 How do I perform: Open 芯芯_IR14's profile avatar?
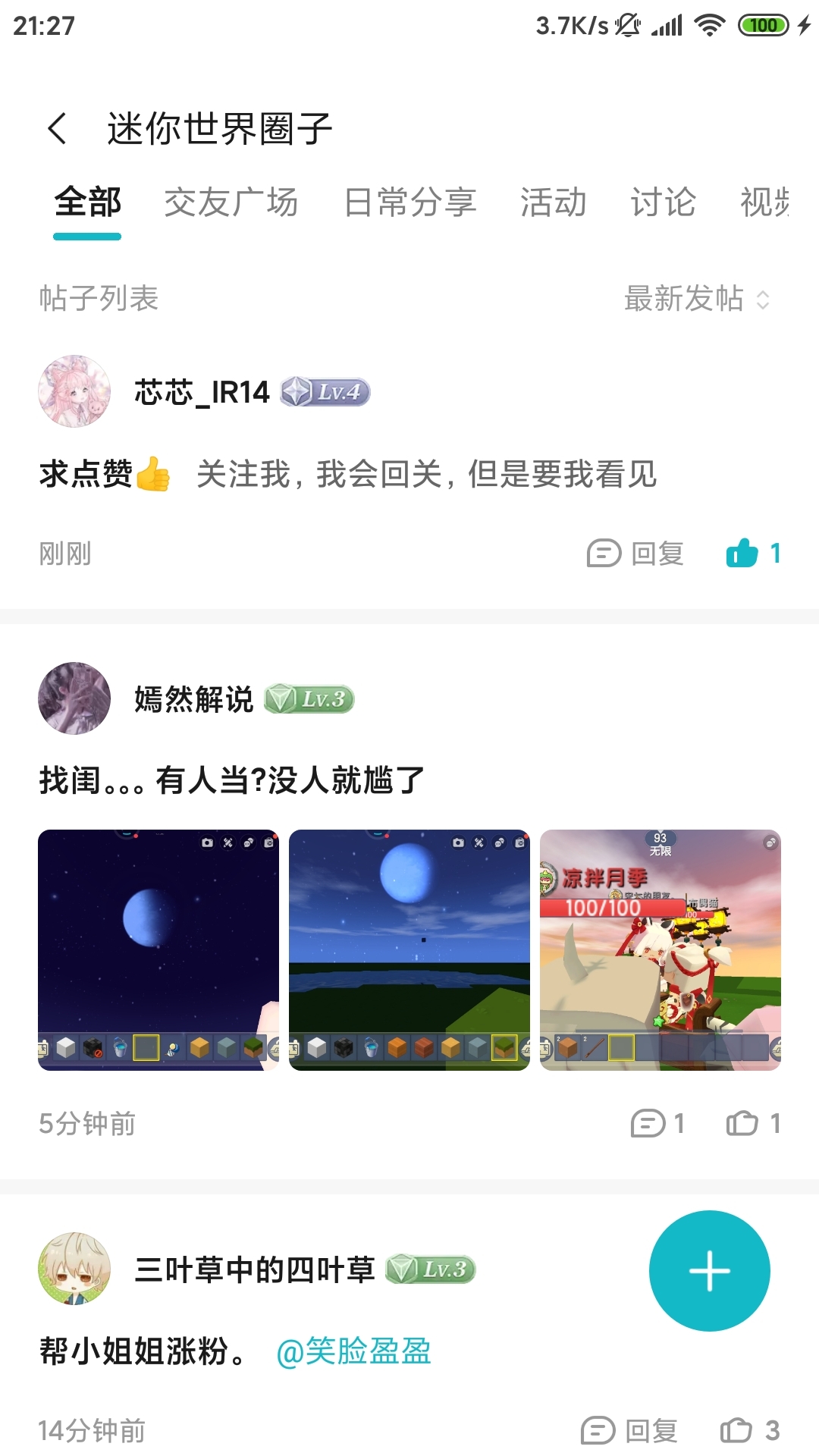click(74, 391)
